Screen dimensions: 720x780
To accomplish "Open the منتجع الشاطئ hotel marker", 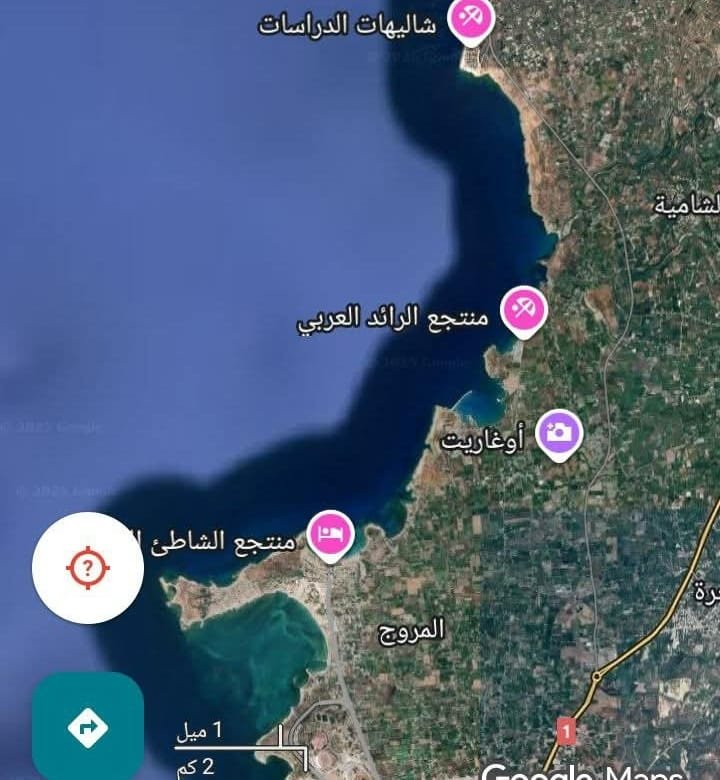I will [330, 534].
